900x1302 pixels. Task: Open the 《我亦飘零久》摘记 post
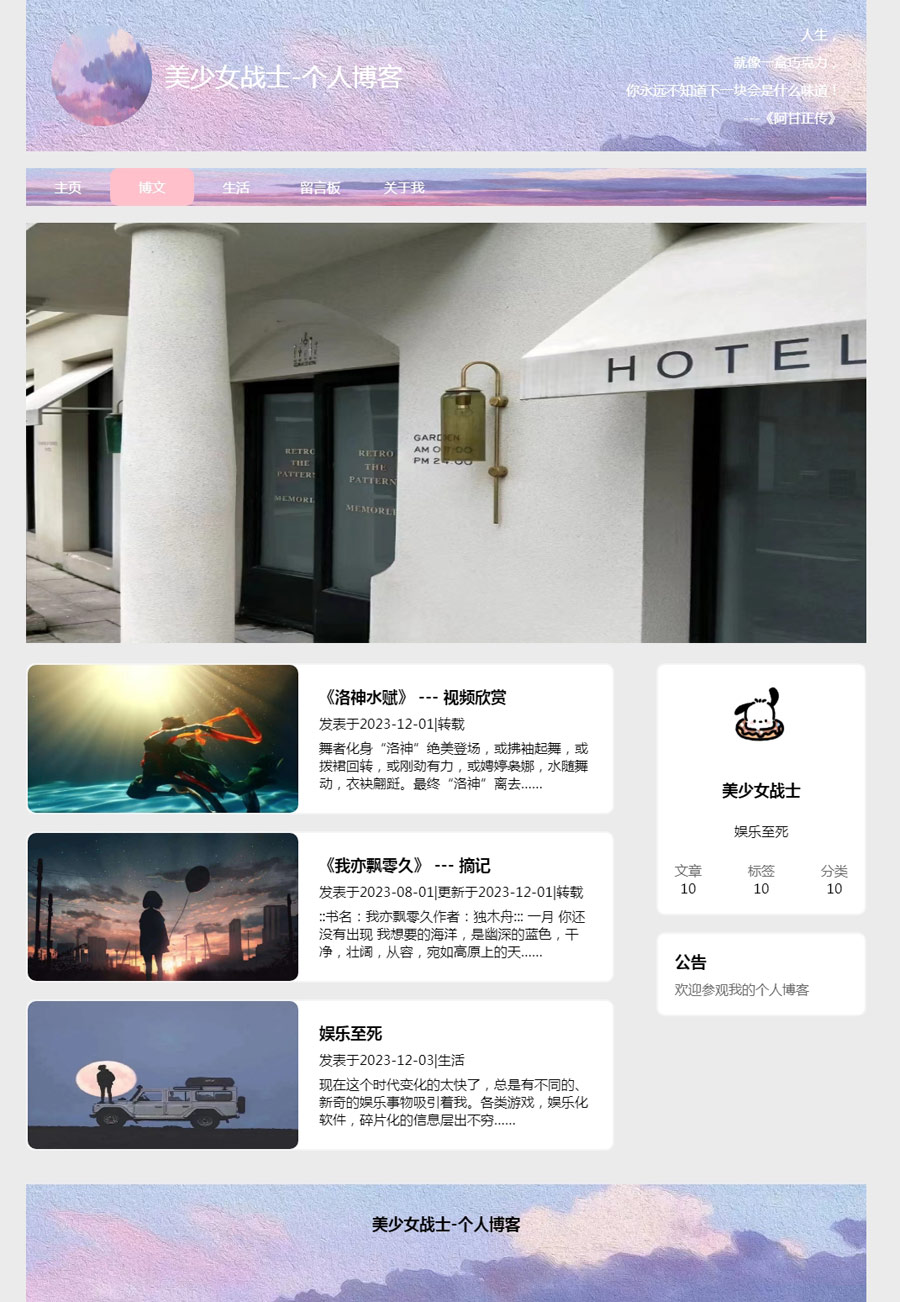[x=404, y=866]
